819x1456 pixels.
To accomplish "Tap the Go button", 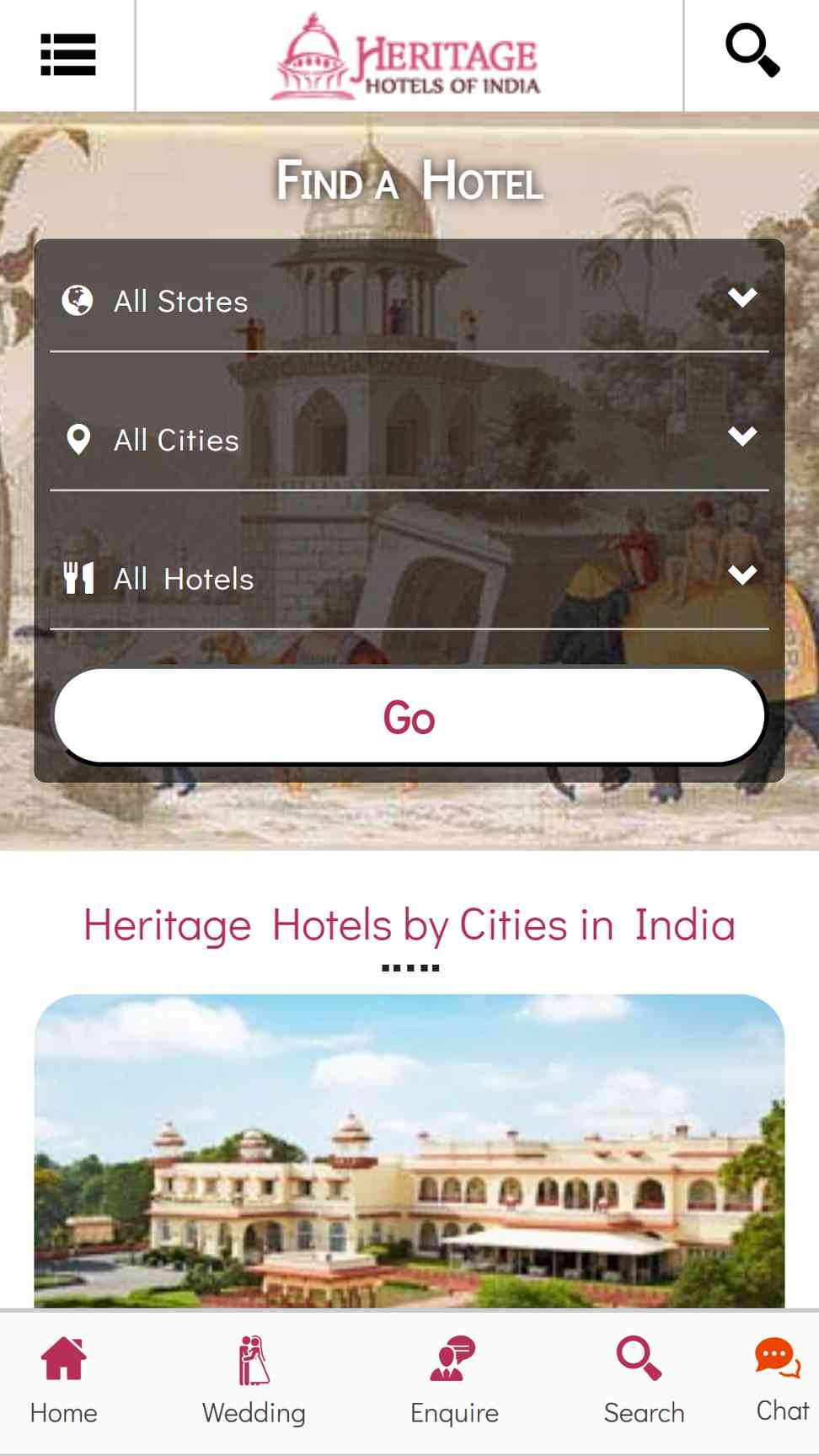I will click(409, 716).
